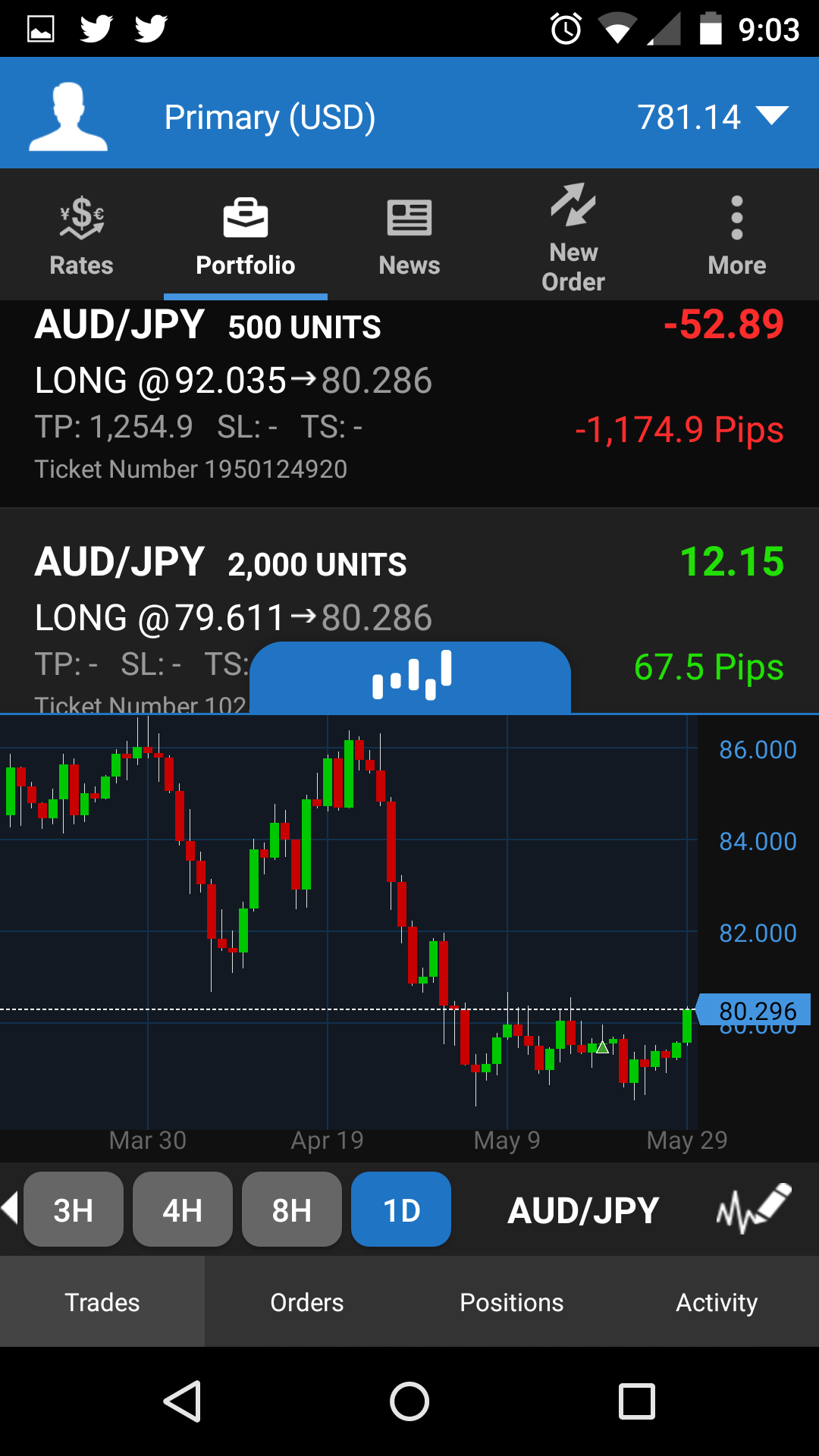The width and height of the screenshot is (819, 1456).
Task: Switch to the Orders tab
Action: (307, 1302)
